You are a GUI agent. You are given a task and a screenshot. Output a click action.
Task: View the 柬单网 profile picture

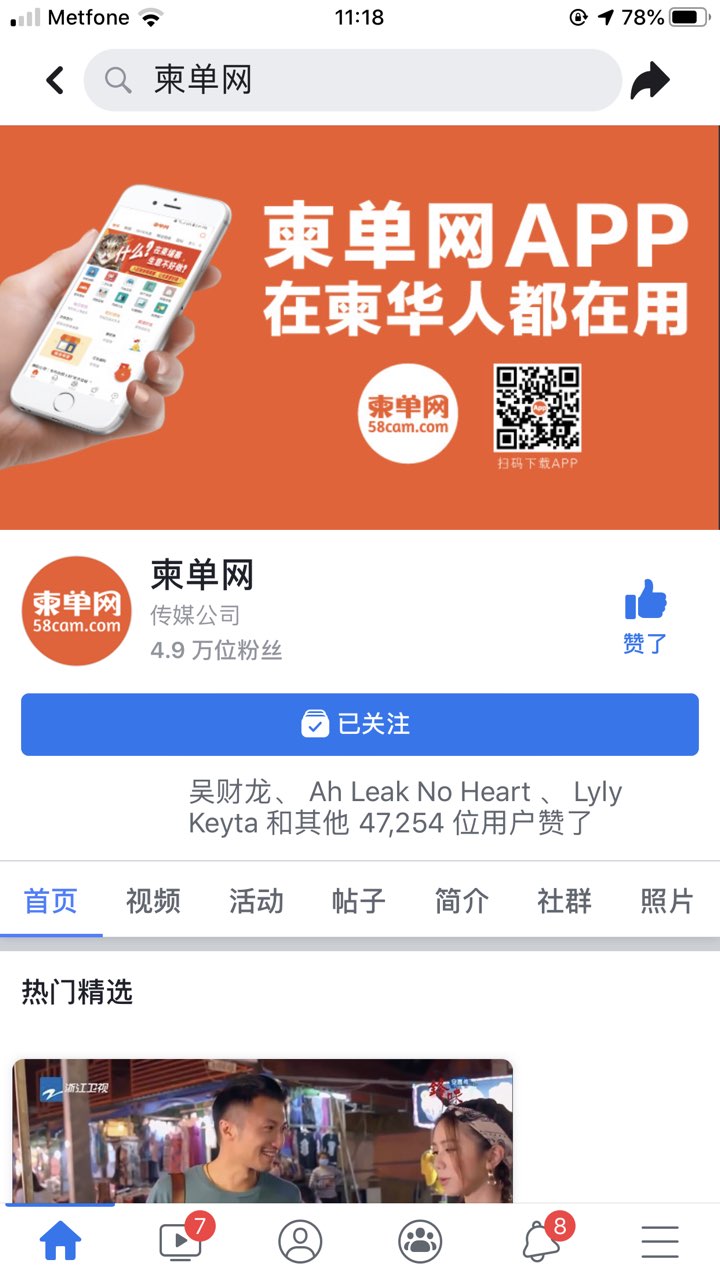coord(76,611)
